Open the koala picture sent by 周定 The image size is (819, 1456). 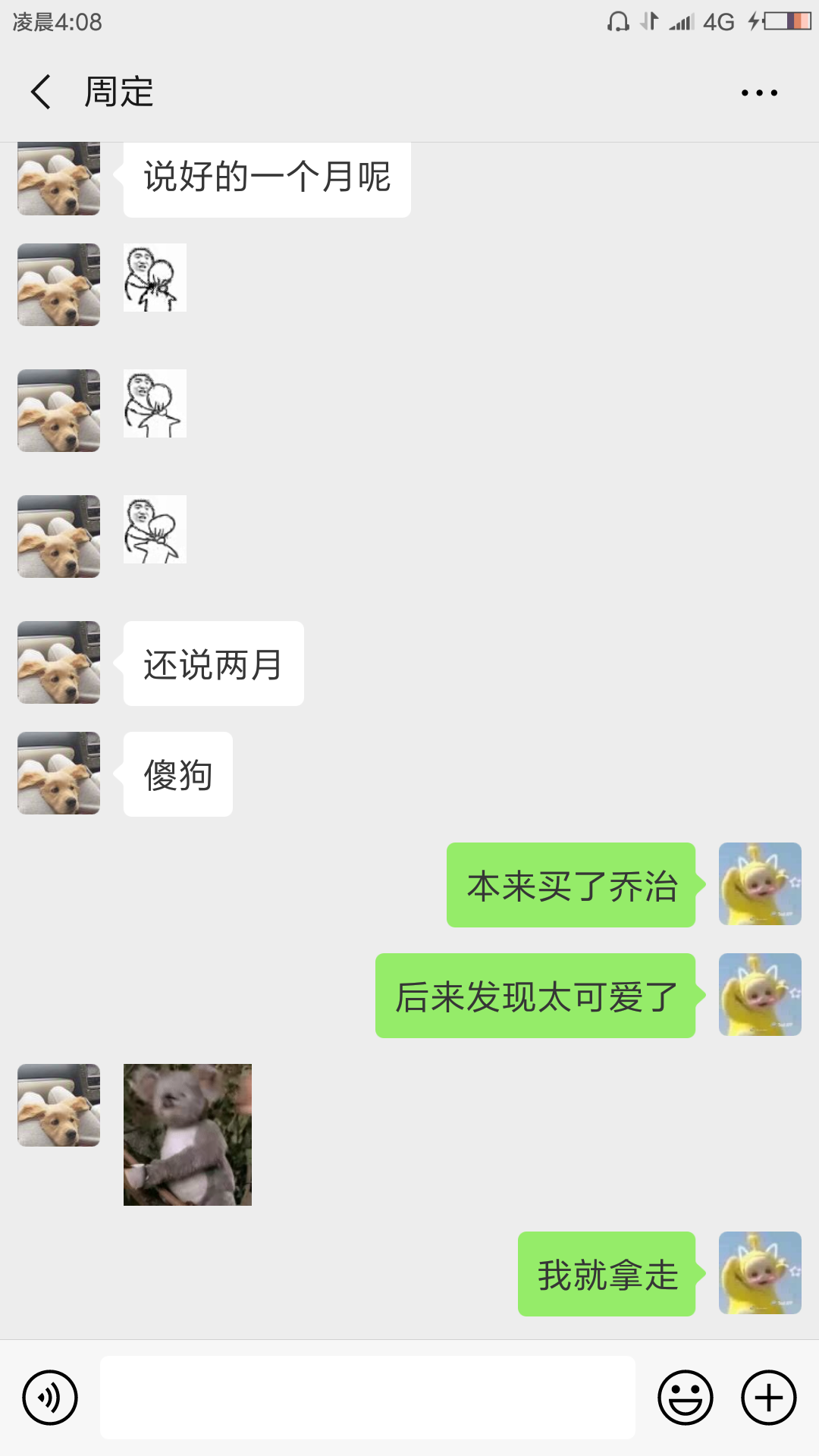pyautogui.click(x=187, y=1134)
